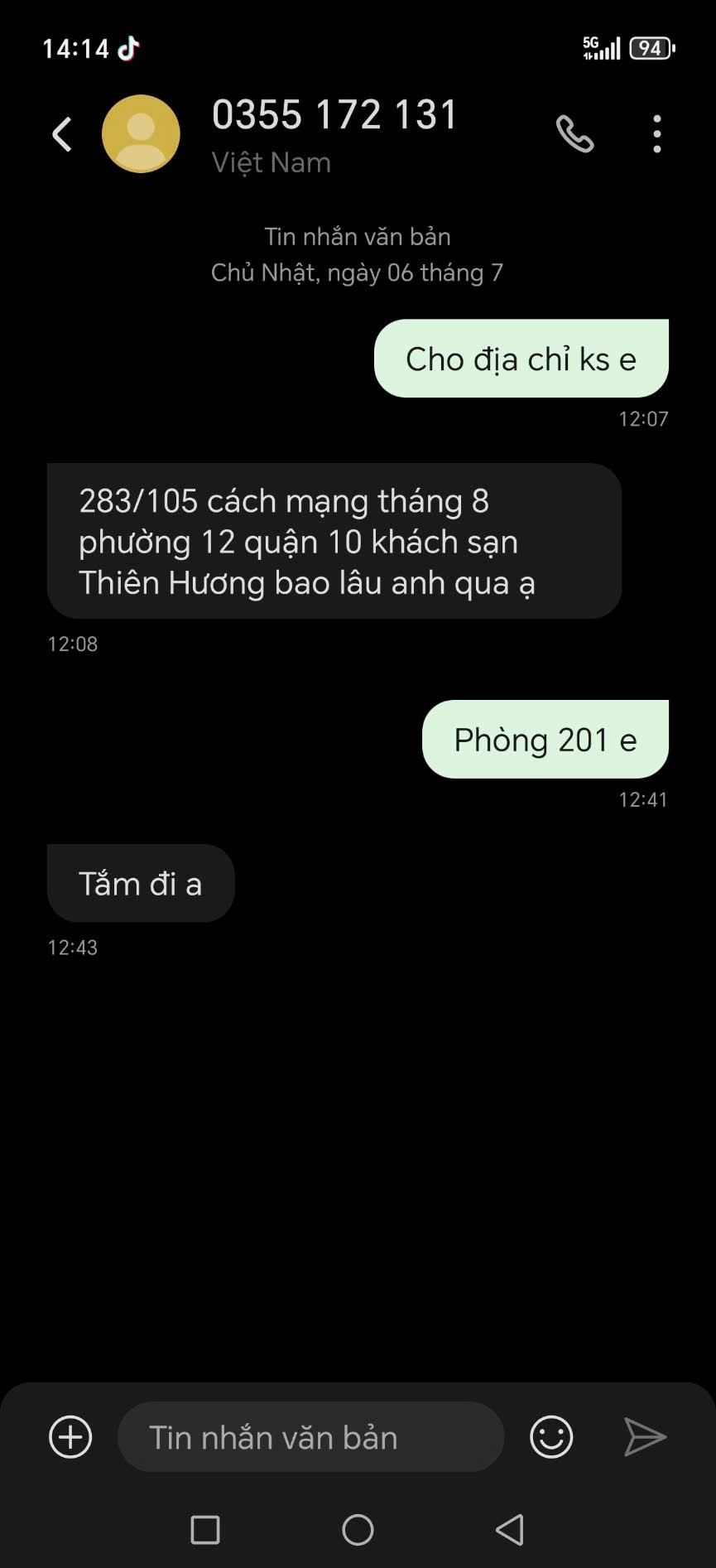Go to the home screen

(358, 1530)
